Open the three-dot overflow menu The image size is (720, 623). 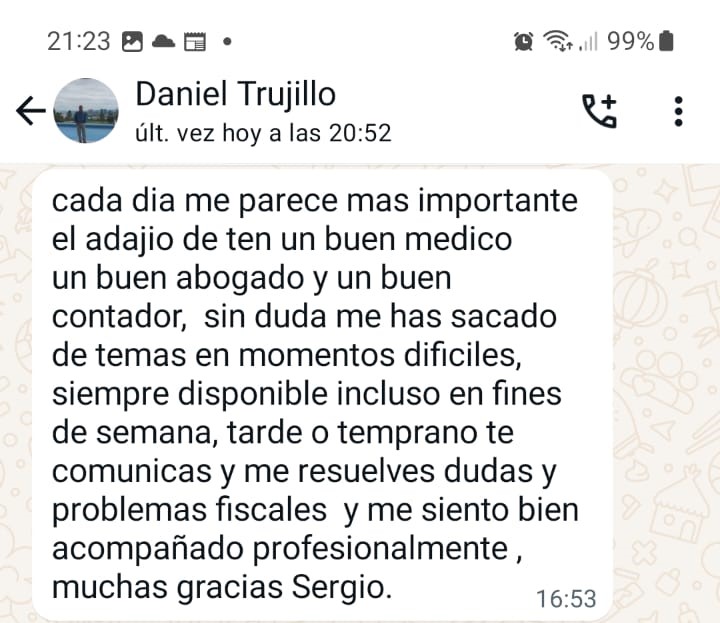coord(679,111)
